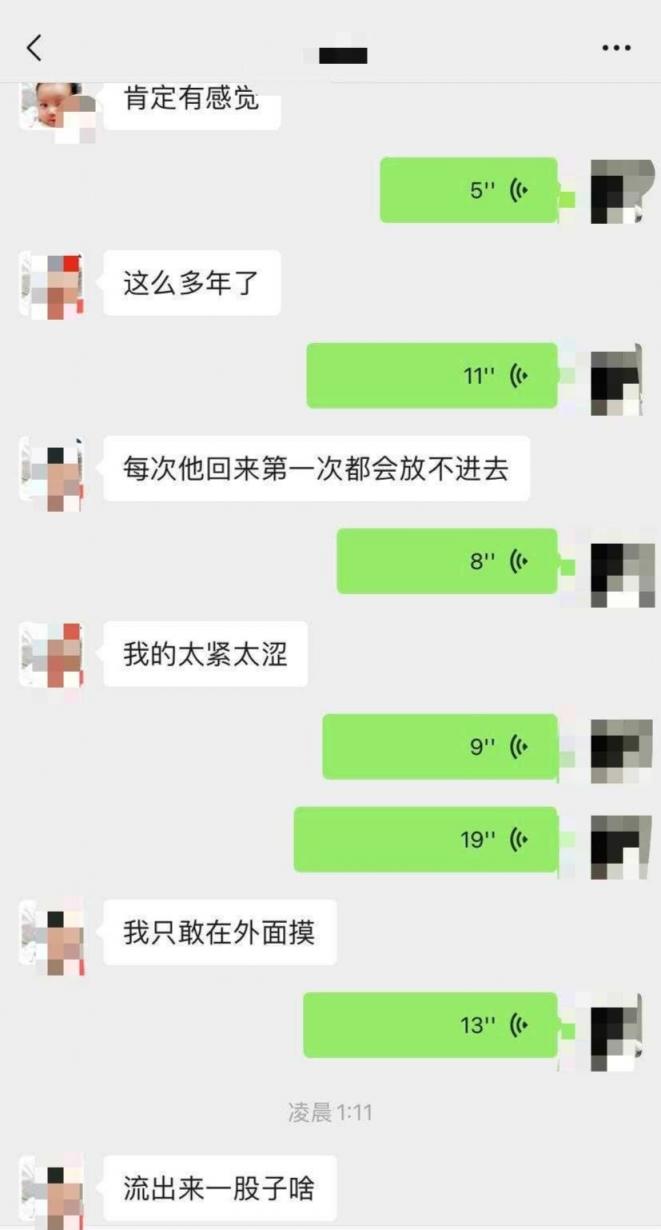The image size is (661, 1230).
Task: Play the 11-second voice message
Action: pyautogui.click(x=432, y=376)
